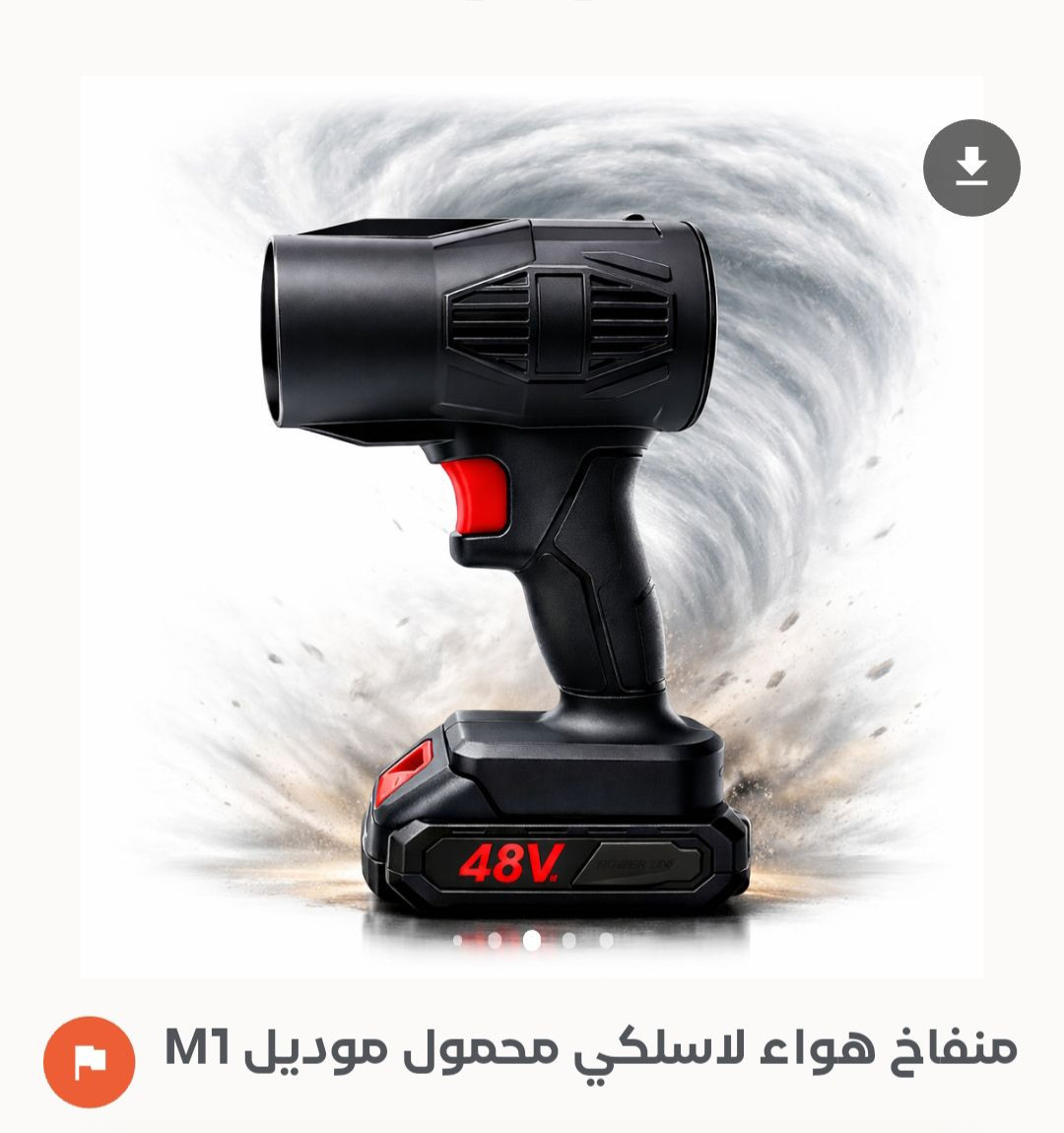Download the product image
Screen dimensions: 1064x1133
[x=971, y=167]
